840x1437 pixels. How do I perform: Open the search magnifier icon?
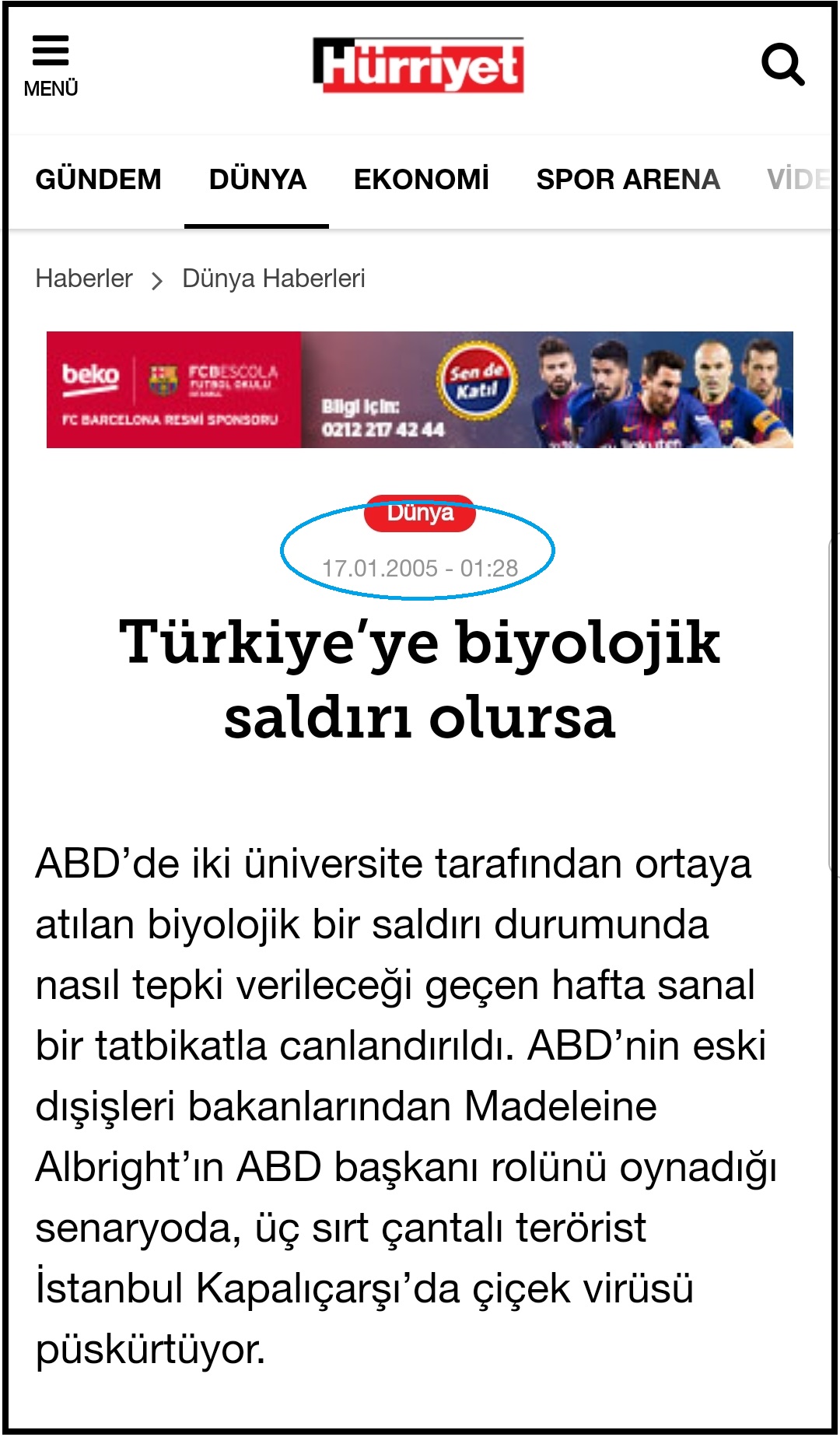coord(782,65)
